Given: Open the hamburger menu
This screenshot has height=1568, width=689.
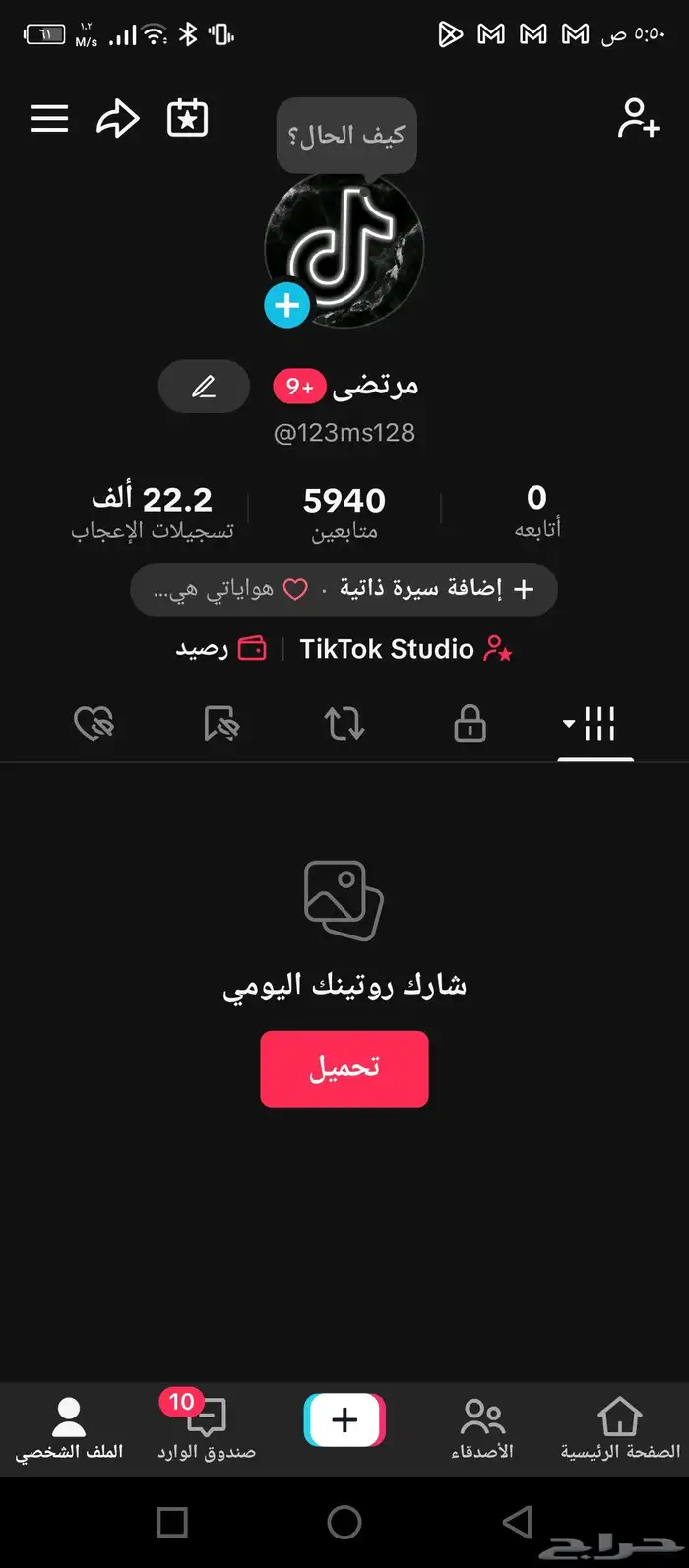Looking at the screenshot, I should pyautogui.click(x=50, y=119).
